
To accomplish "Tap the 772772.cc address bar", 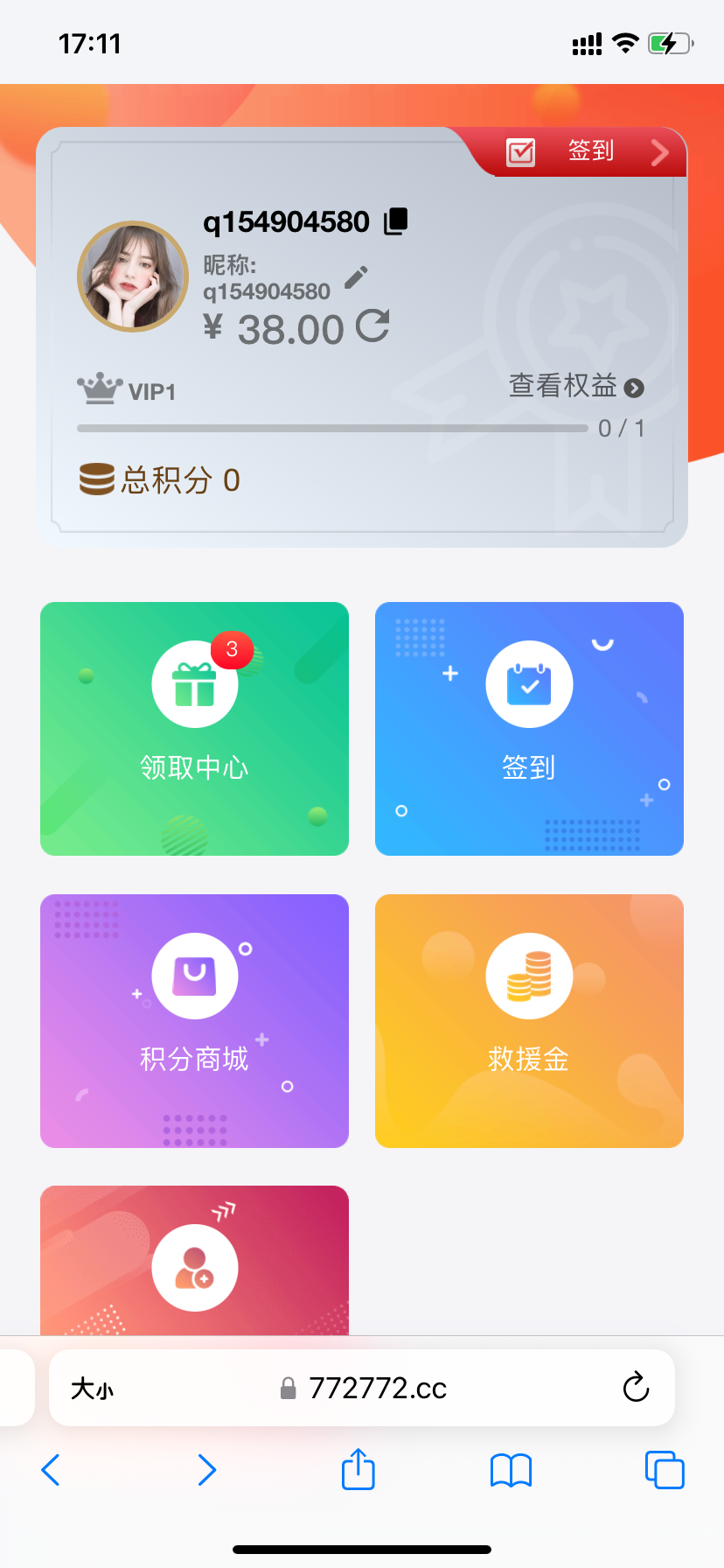I will [376, 1389].
